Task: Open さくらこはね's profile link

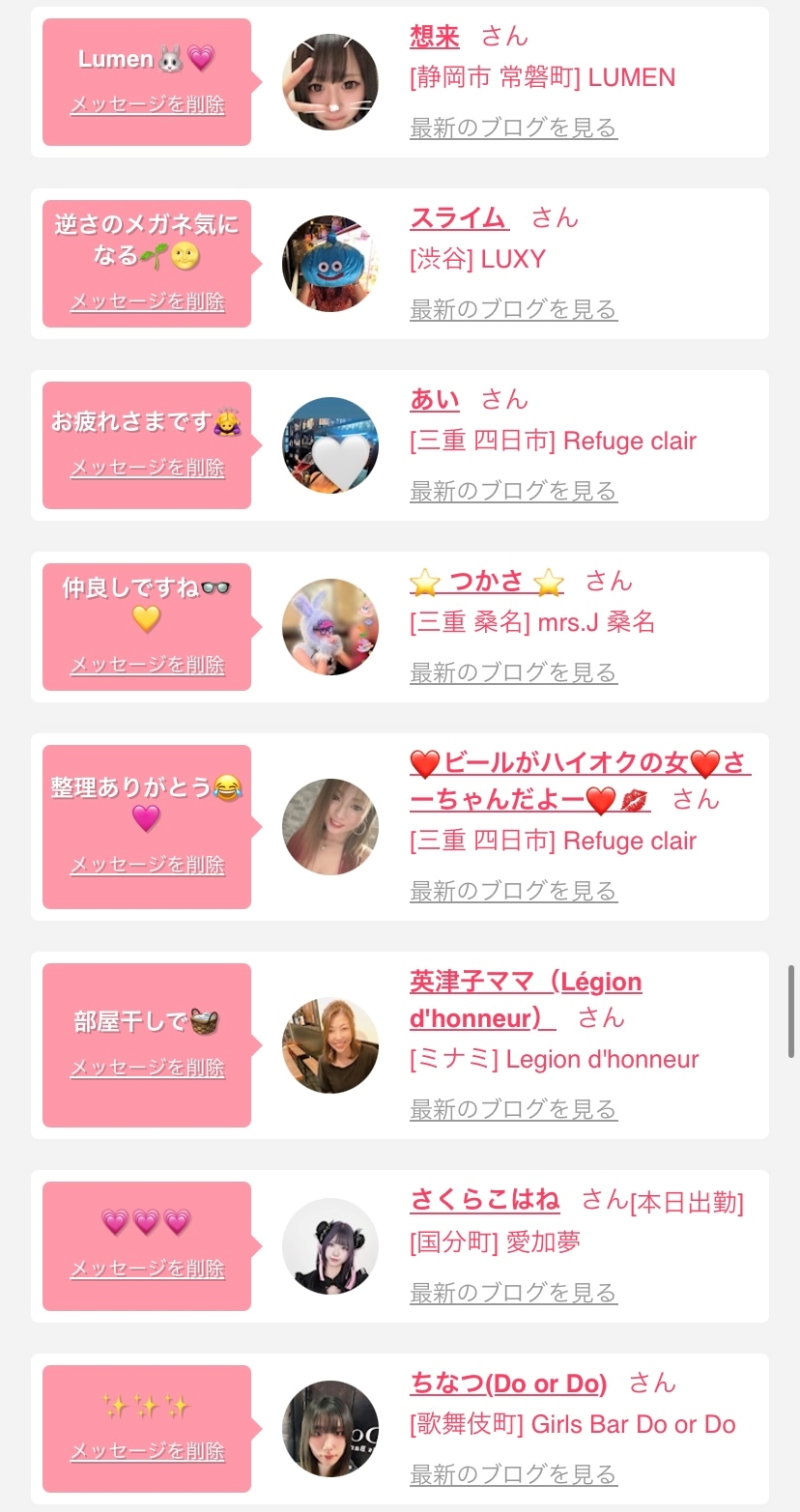Action: pyautogui.click(x=485, y=1200)
